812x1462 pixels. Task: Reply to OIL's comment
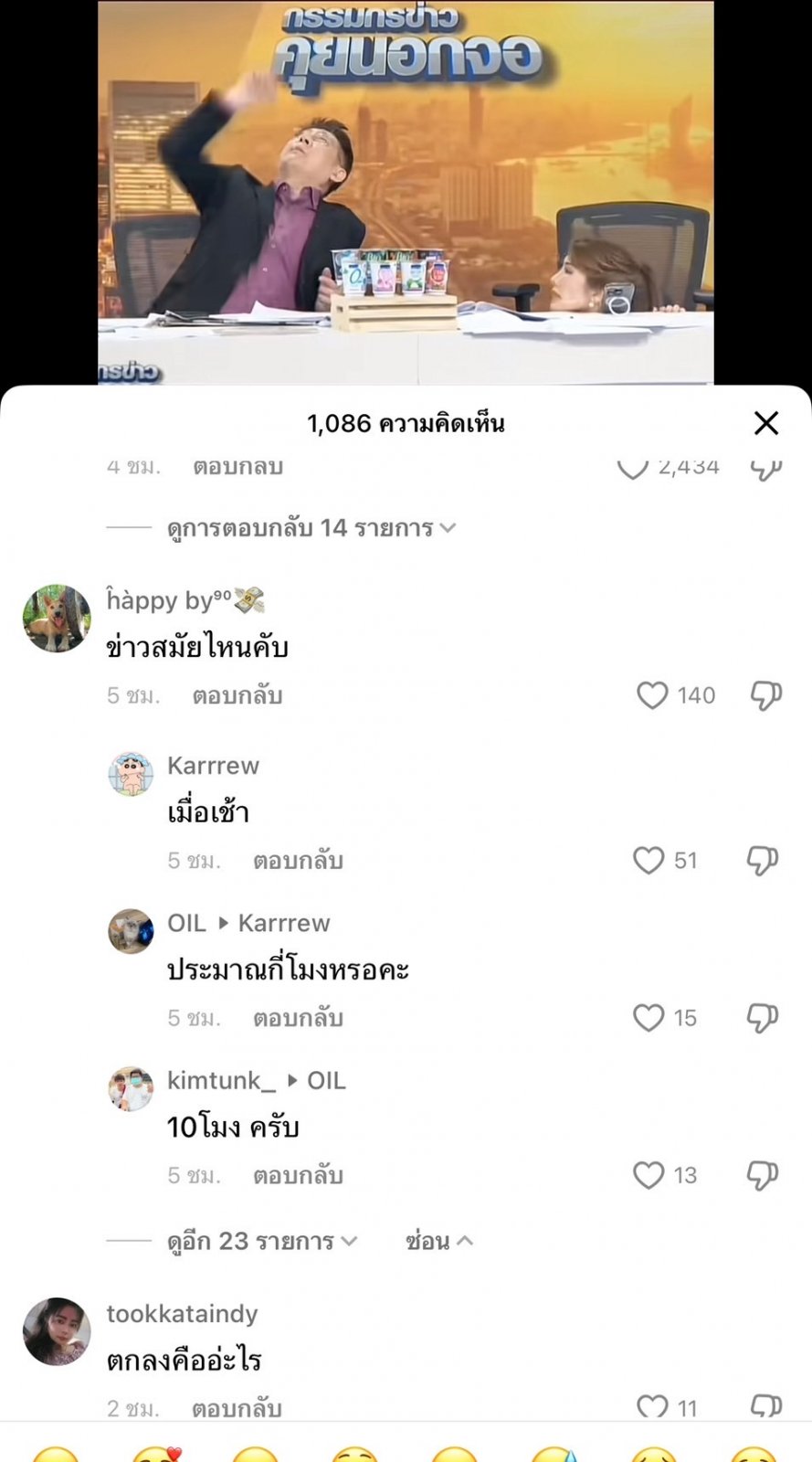point(298,1018)
